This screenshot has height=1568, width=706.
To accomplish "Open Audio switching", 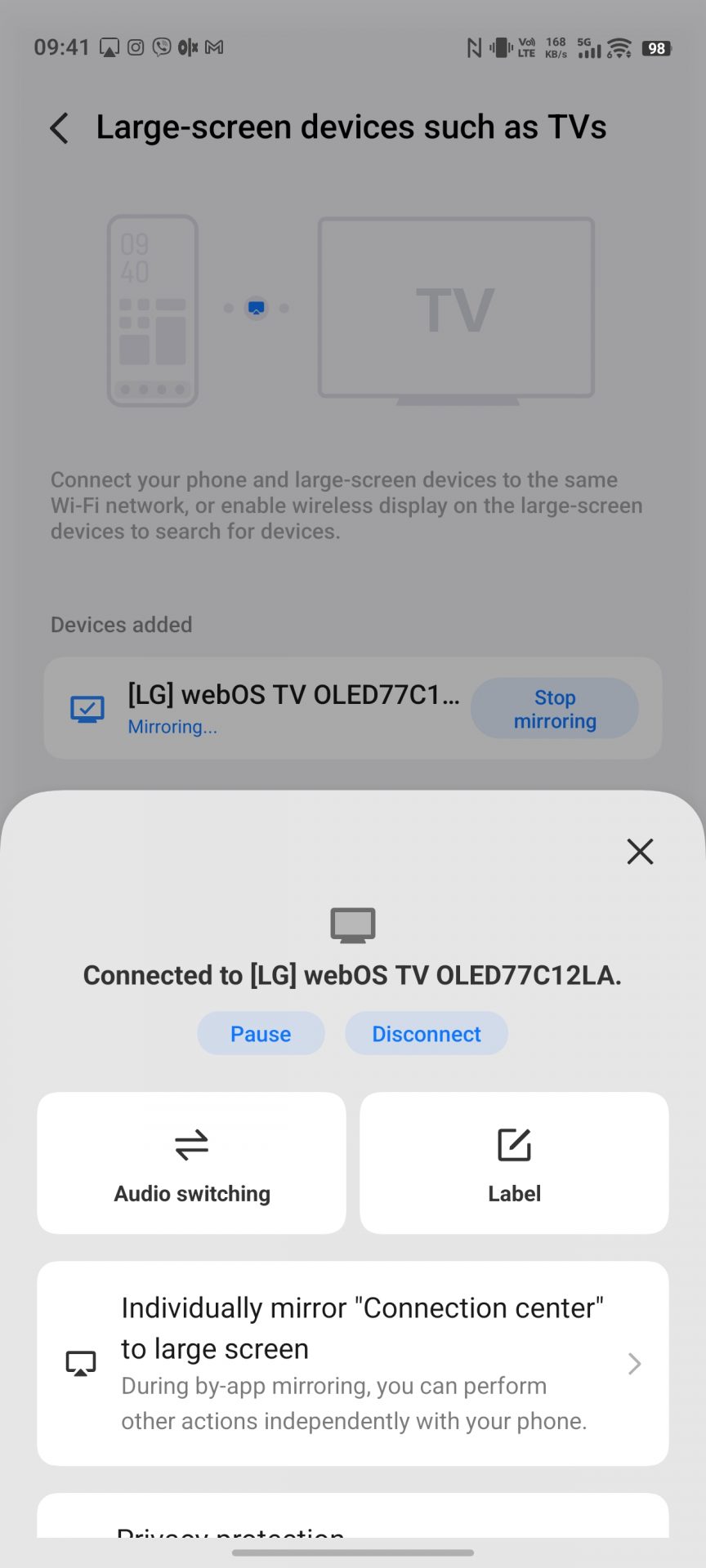I will click(x=192, y=1163).
